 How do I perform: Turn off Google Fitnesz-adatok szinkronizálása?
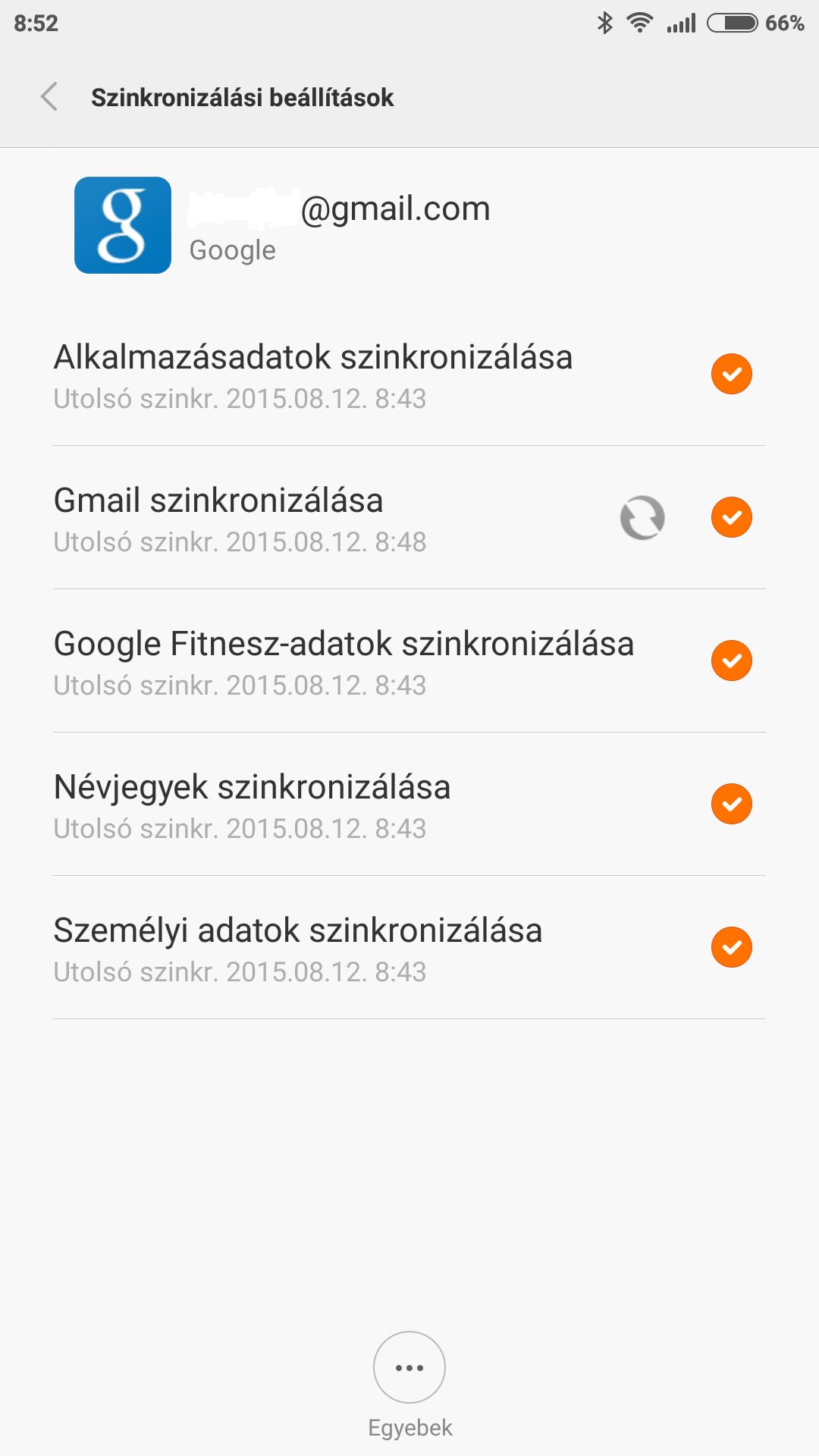coord(731,661)
